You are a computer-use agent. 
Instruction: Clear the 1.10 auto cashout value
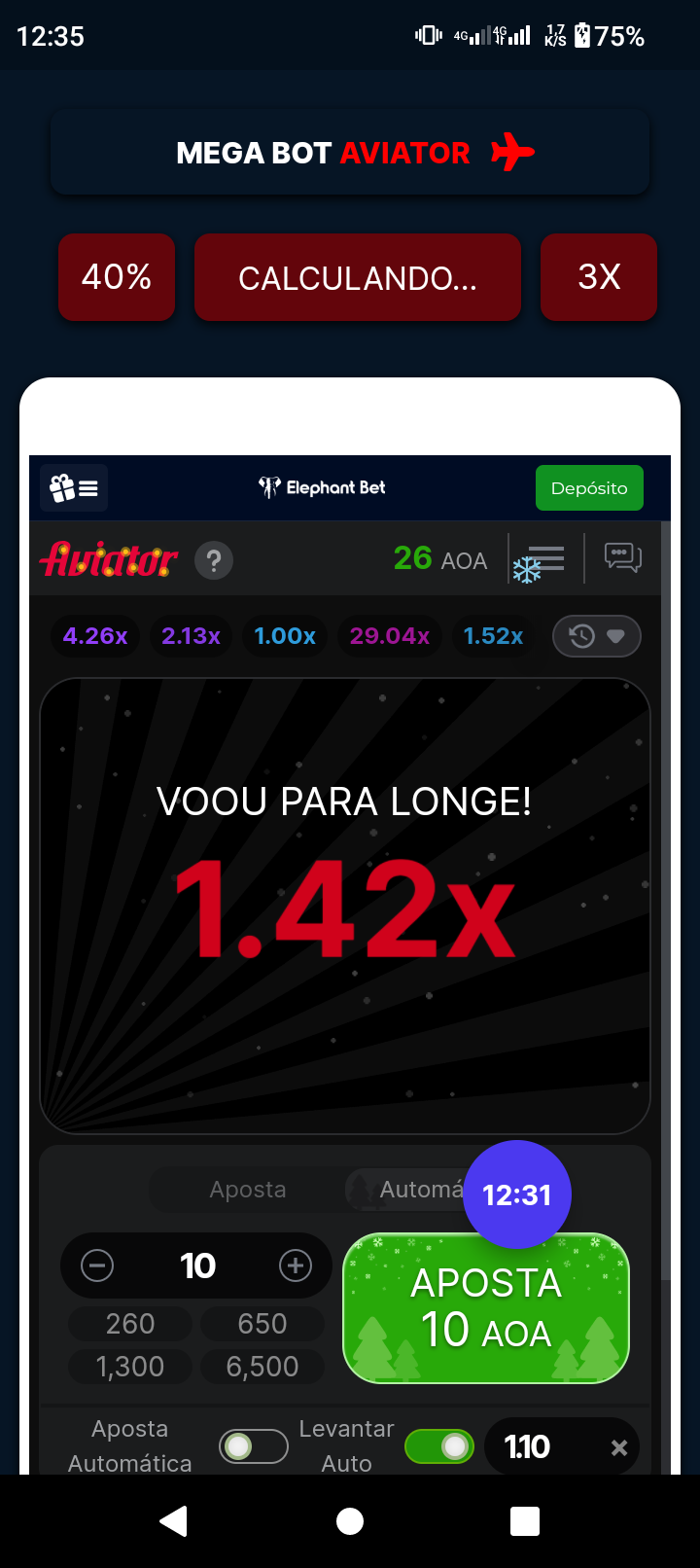click(x=619, y=1447)
